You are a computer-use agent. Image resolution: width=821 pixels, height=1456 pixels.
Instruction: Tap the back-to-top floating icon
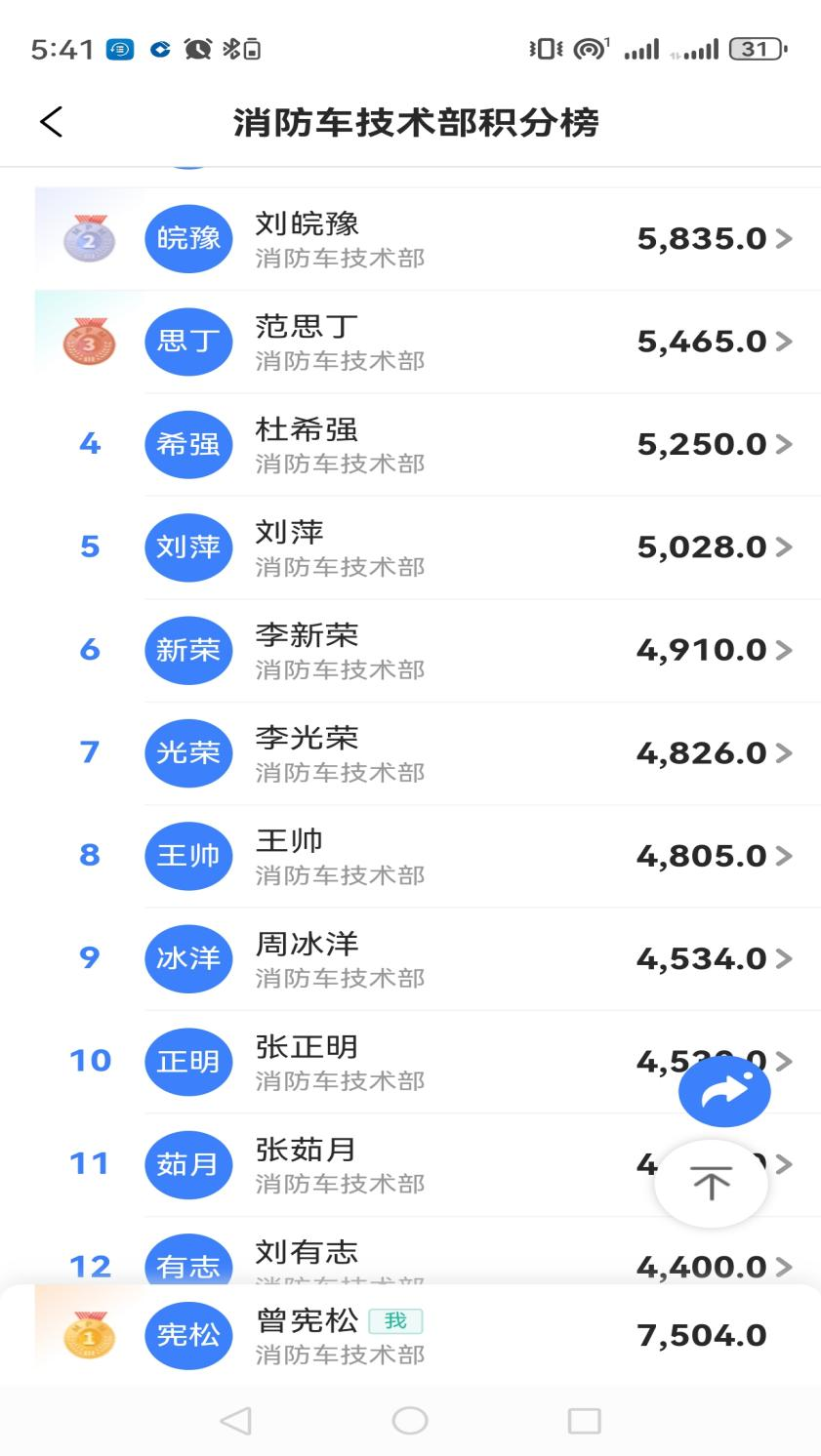(711, 1181)
